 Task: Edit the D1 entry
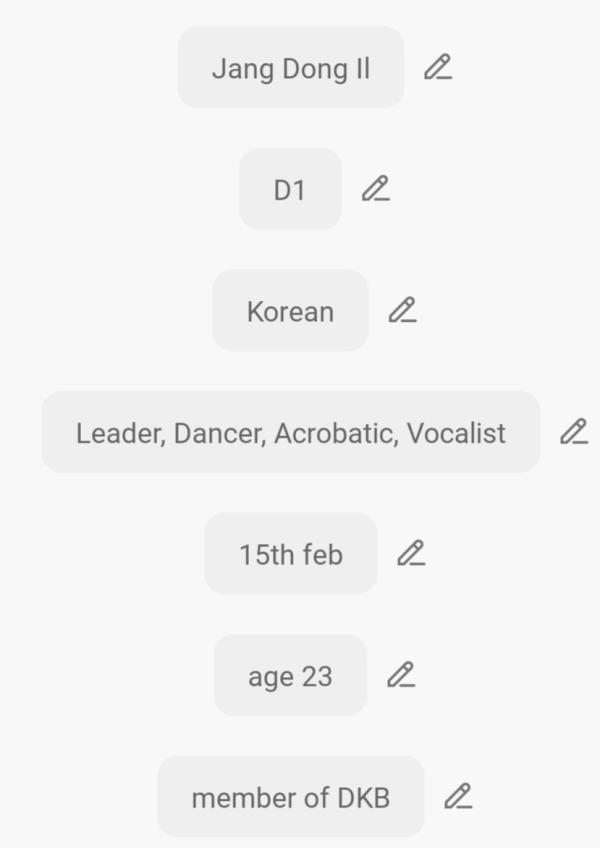click(375, 189)
